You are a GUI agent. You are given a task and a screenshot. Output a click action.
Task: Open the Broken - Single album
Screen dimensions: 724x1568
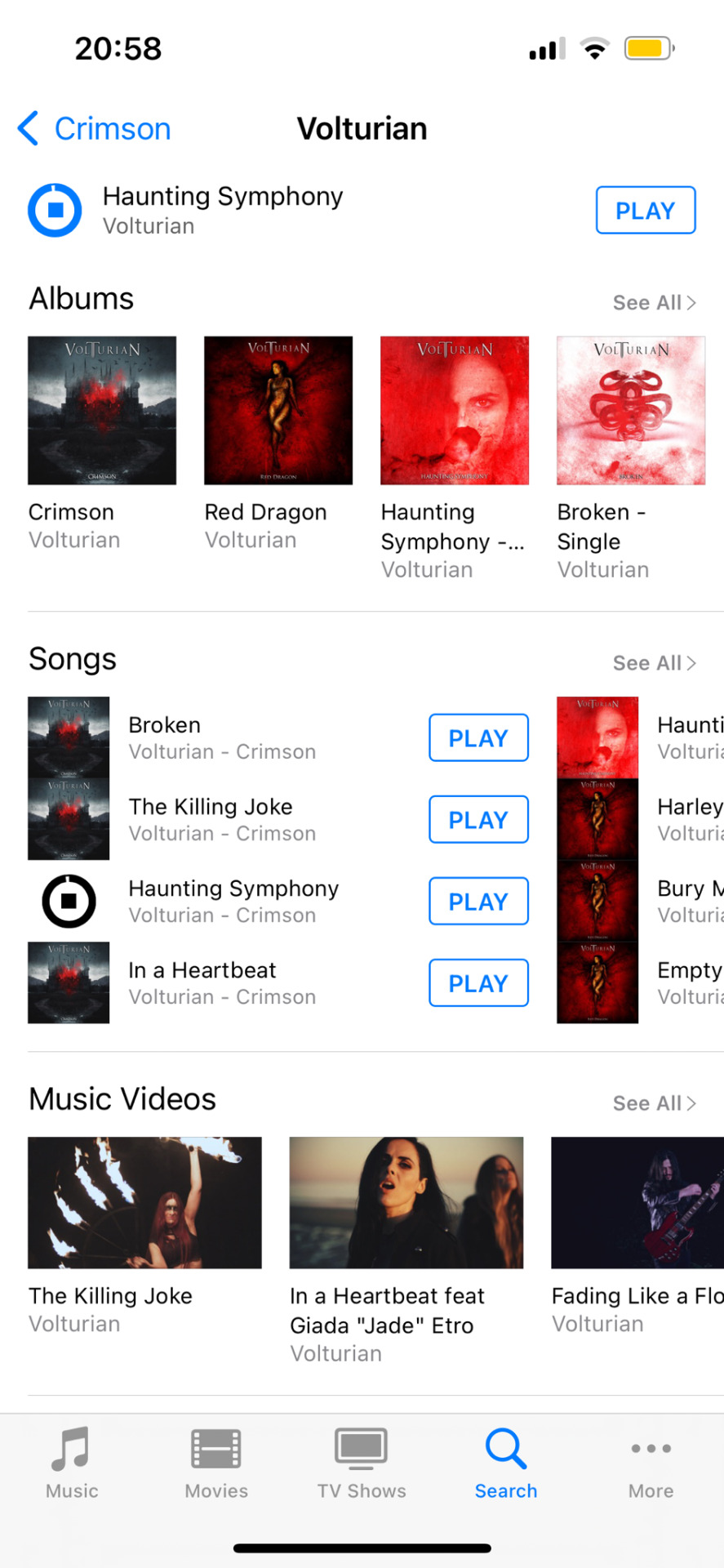(x=631, y=411)
